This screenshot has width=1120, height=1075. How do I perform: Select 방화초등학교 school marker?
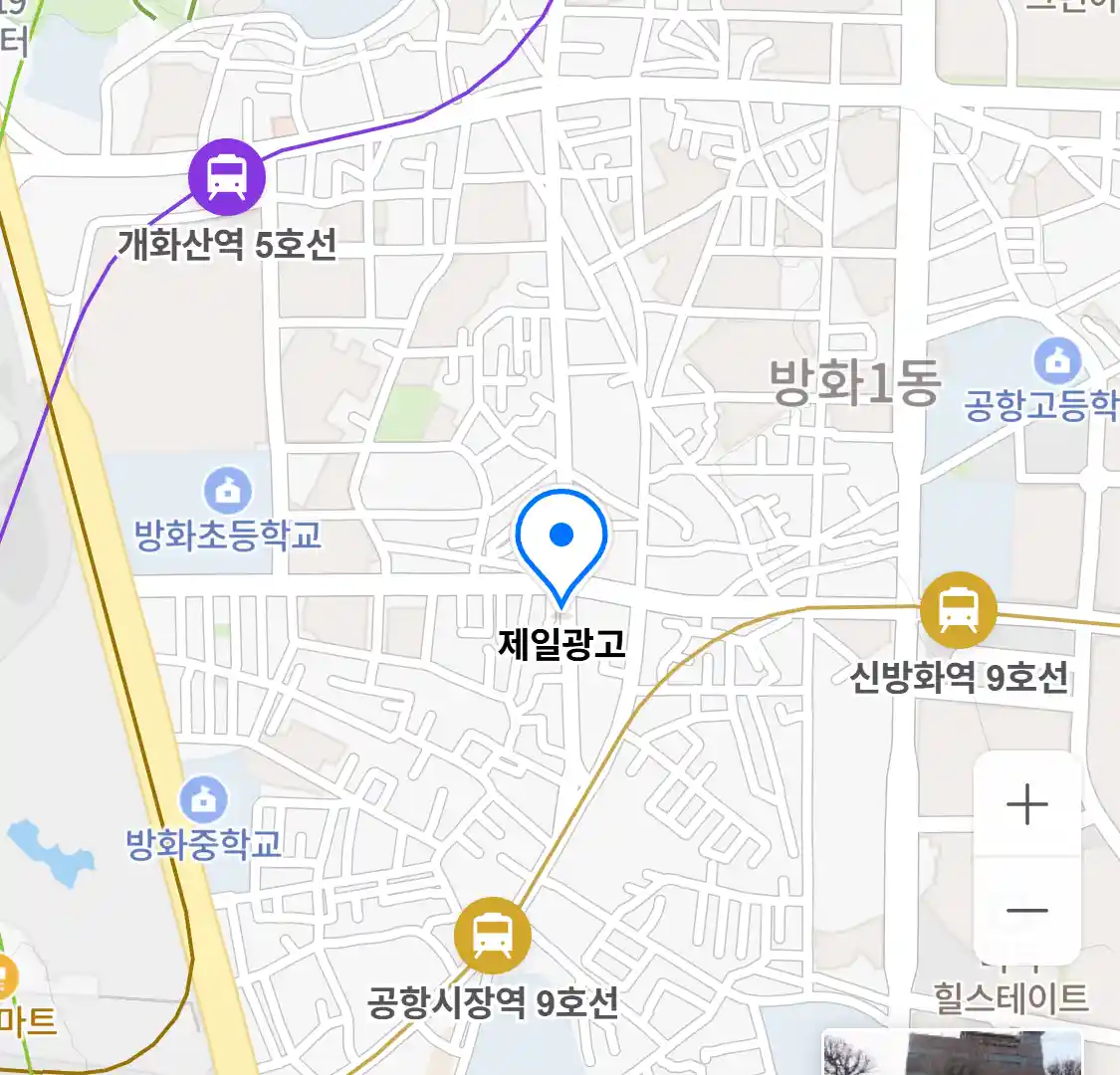(x=228, y=492)
